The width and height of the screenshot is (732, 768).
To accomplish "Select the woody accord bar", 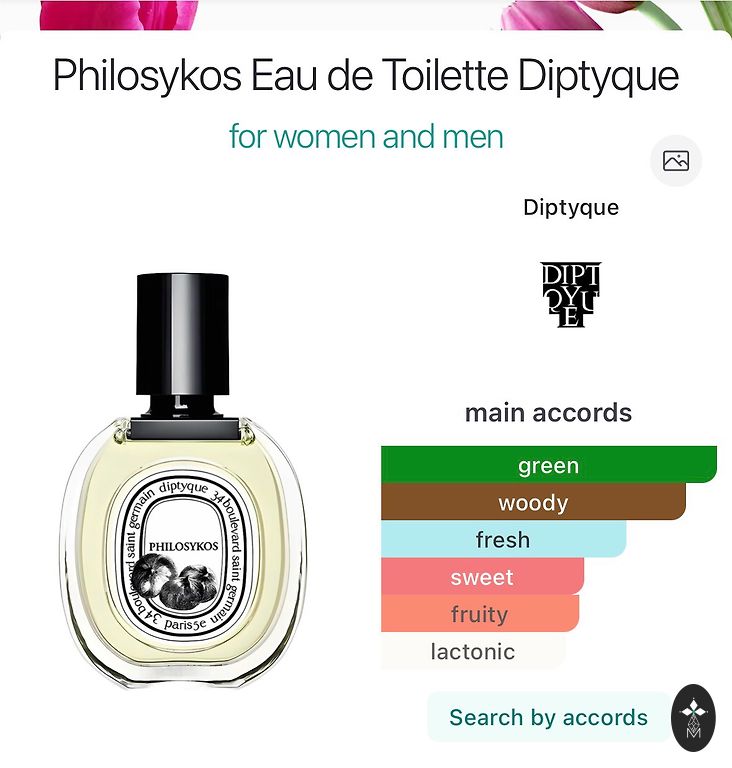I will [533, 502].
